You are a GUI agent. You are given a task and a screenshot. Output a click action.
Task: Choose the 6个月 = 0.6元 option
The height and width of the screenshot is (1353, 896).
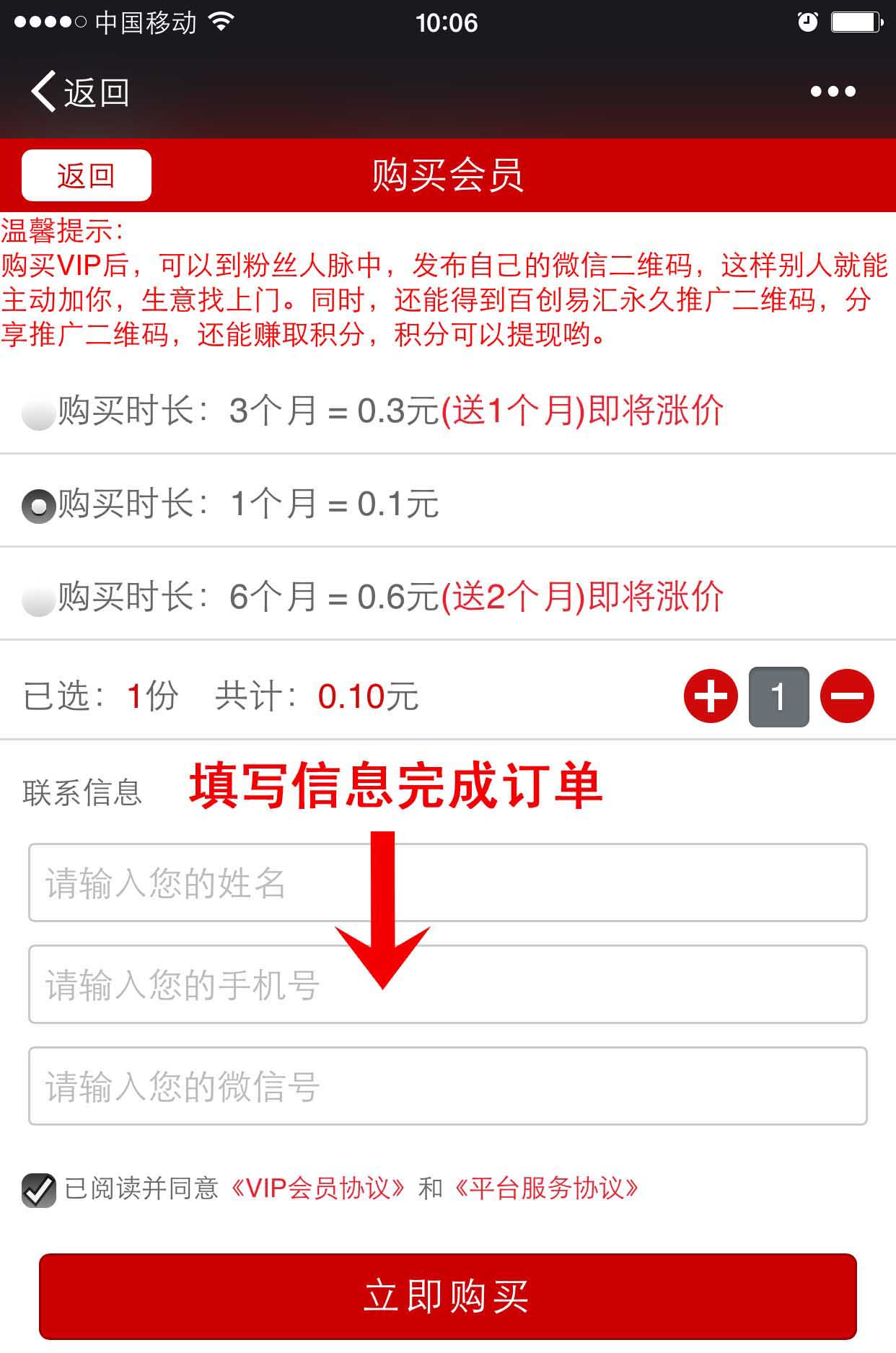click(39, 600)
